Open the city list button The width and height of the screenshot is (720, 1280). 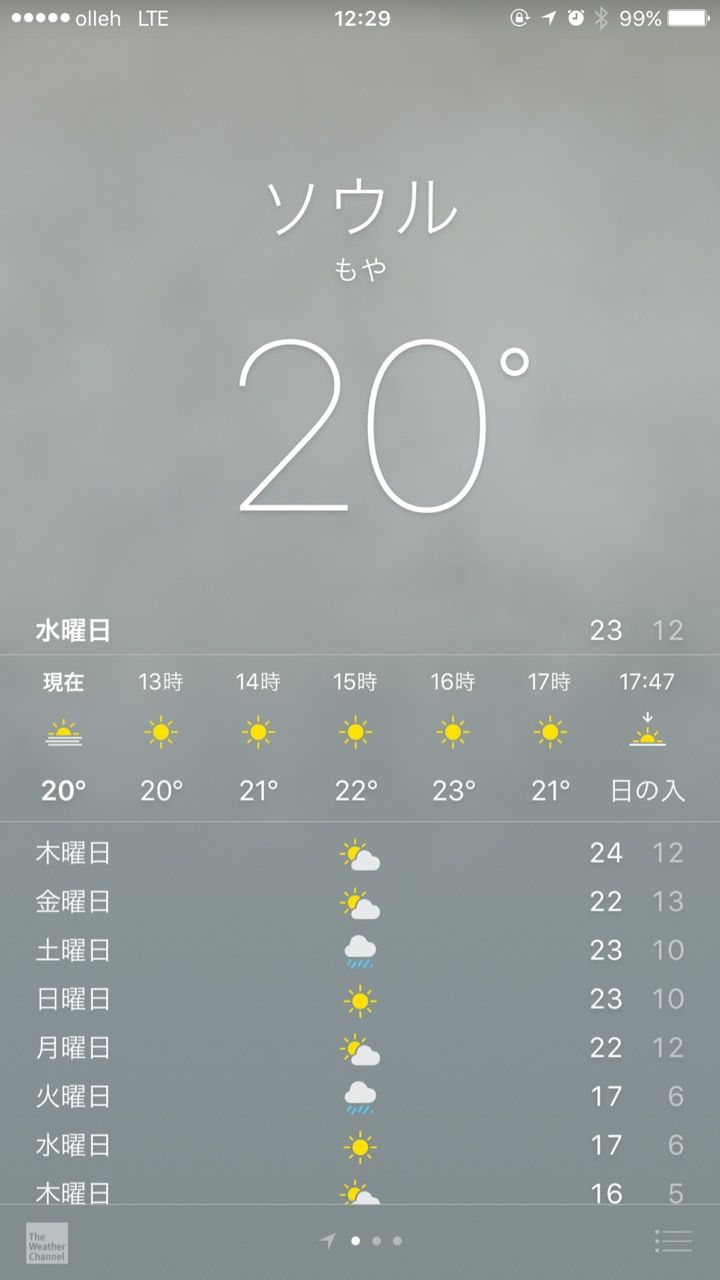point(673,1241)
